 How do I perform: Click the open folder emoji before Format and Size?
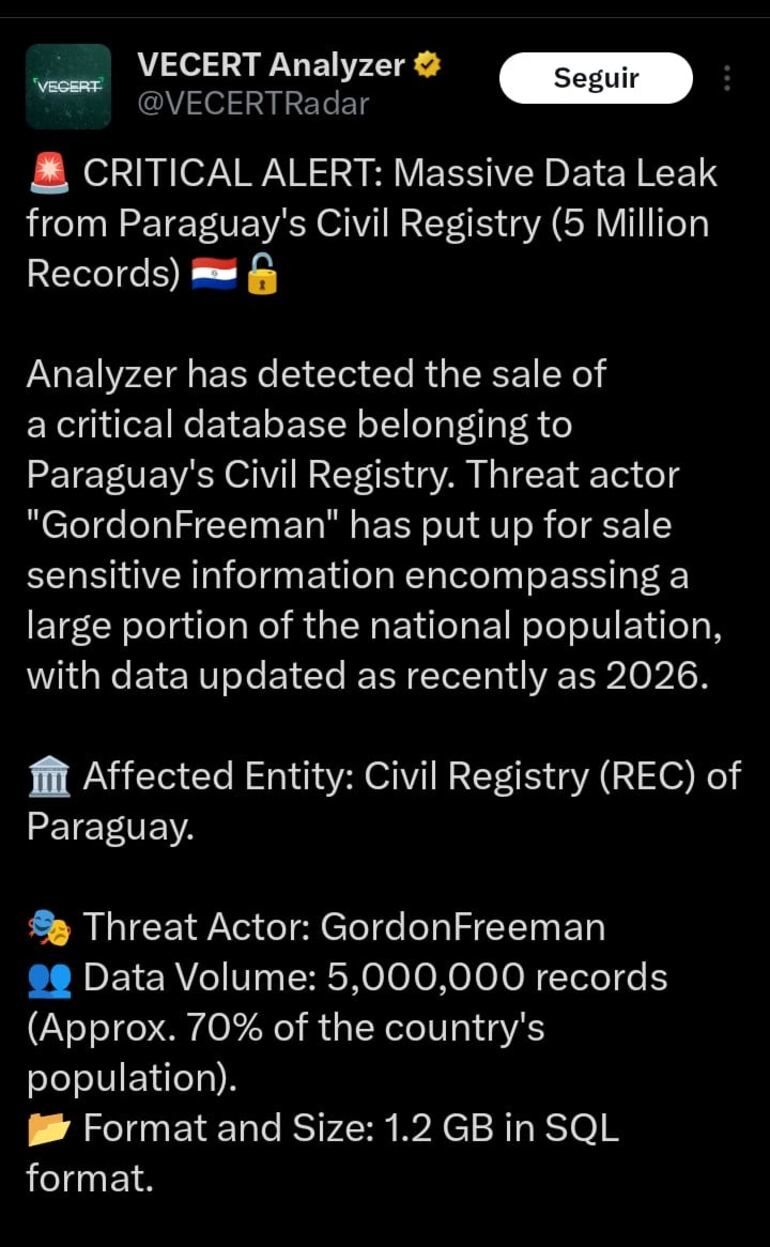point(47,1128)
